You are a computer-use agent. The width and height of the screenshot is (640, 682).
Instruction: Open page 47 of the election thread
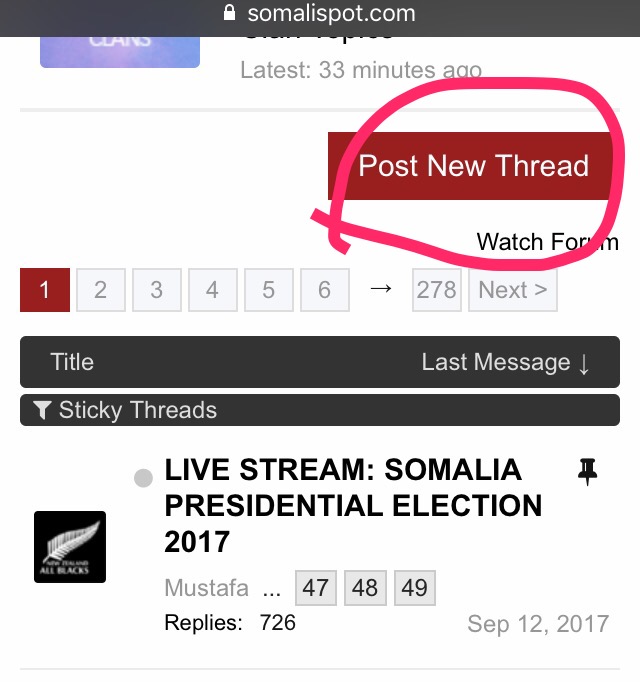[x=315, y=588]
